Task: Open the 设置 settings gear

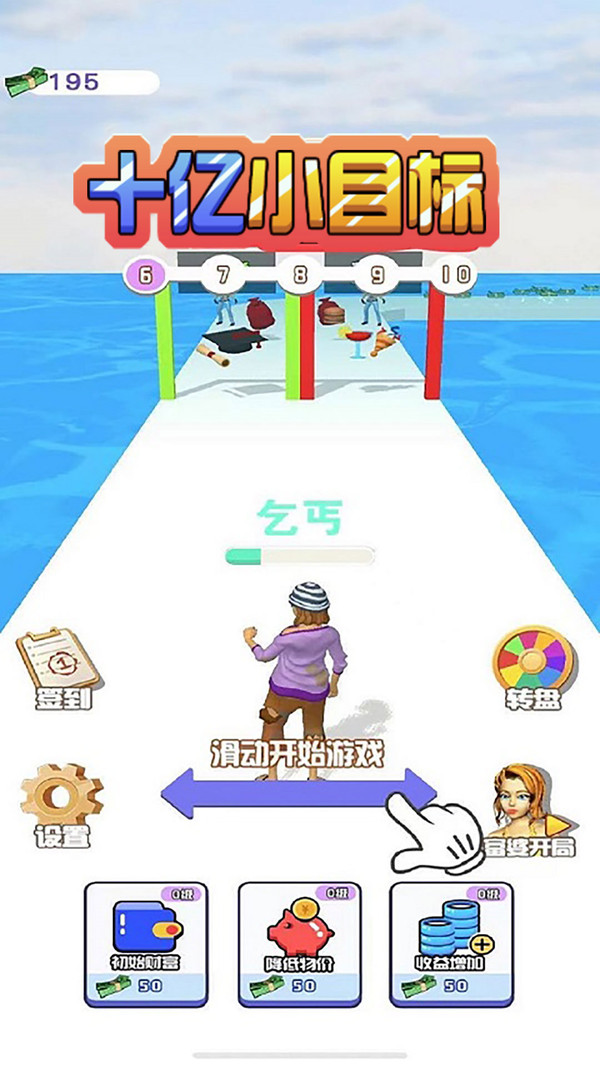Action: pyautogui.click(x=60, y=803)
